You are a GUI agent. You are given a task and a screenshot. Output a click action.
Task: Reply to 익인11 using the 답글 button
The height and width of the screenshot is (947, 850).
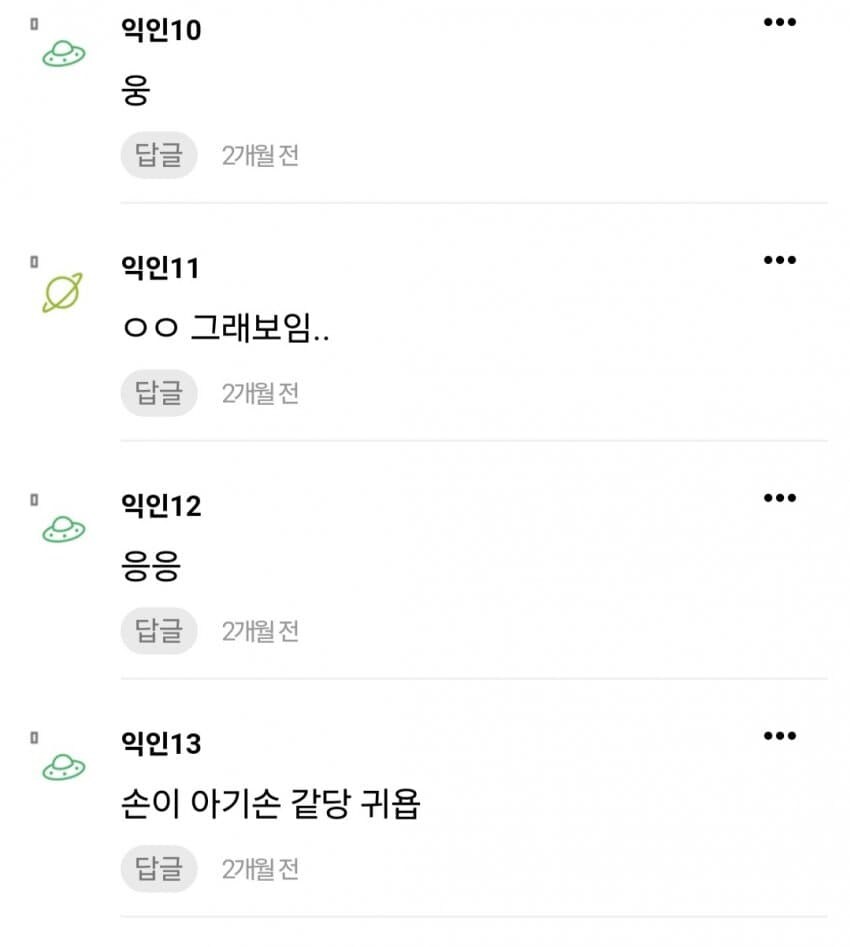(x=159, y=392)
